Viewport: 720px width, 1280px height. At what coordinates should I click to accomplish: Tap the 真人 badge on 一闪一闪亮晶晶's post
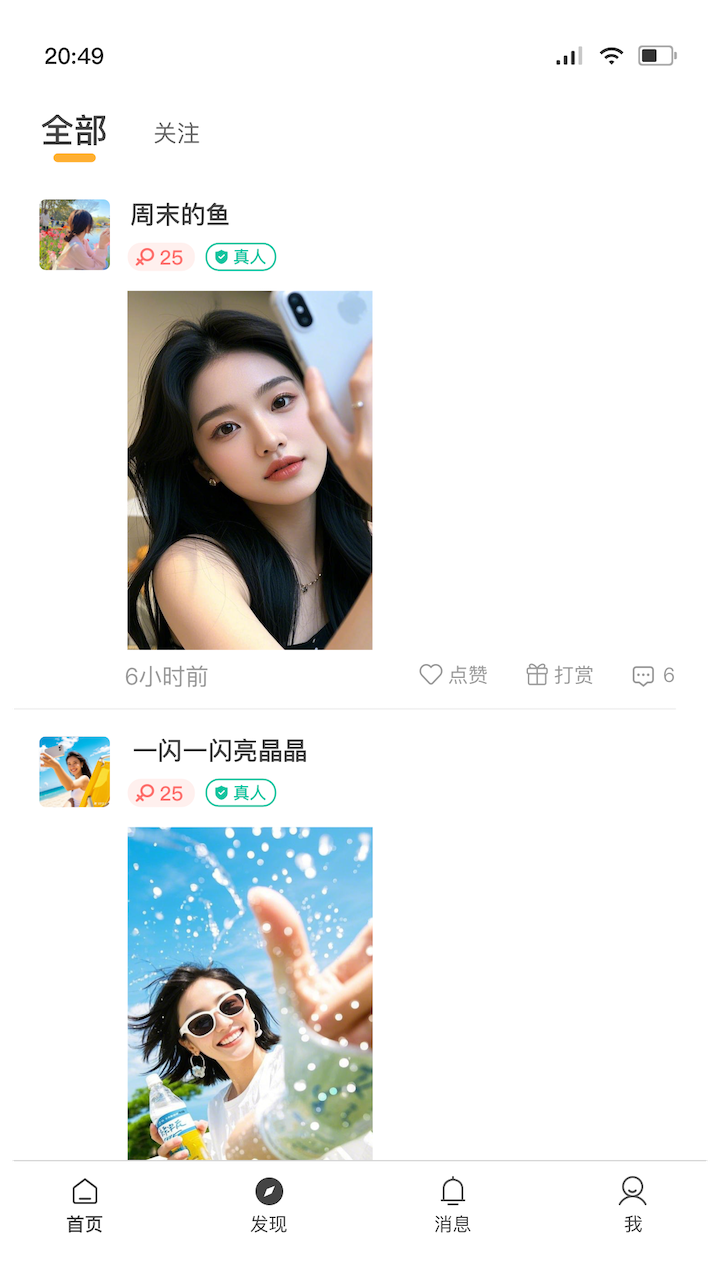[x=240, y=793]
